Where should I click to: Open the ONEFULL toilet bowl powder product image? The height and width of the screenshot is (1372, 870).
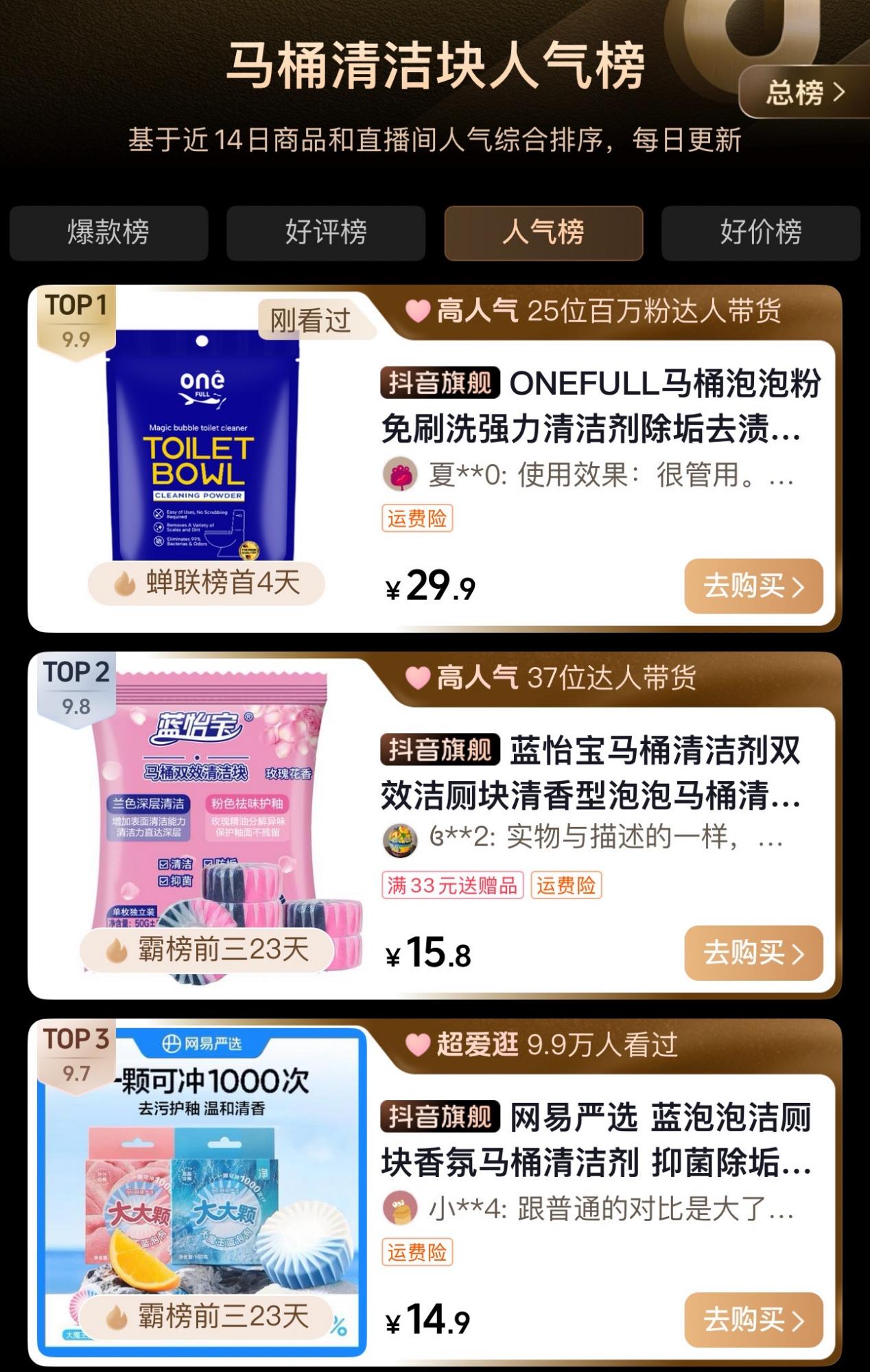point(202,446)
